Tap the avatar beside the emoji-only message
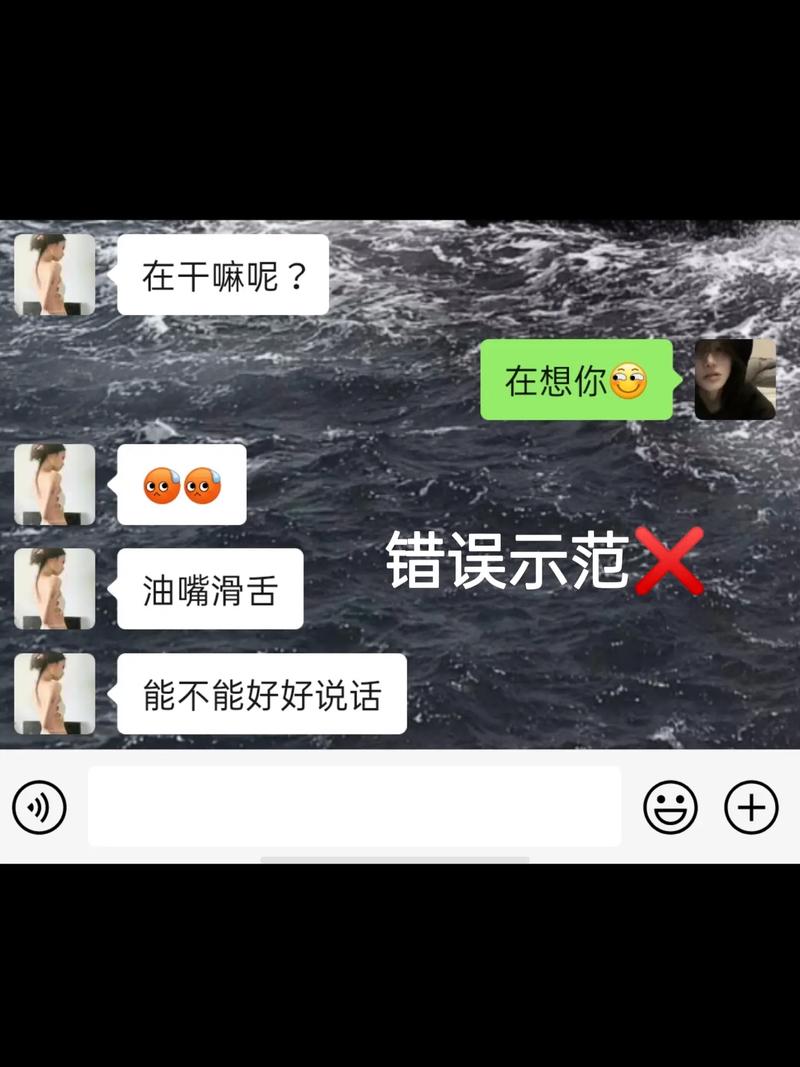 (55, 486)
